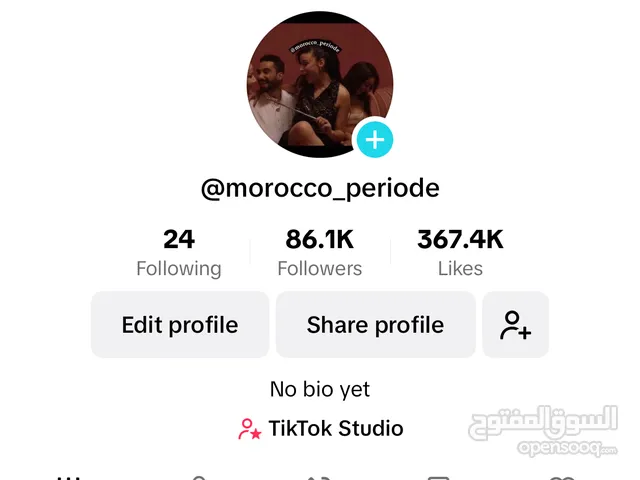The height and width of the screenshot is (480, 640).
Task: Open the 367.4K Likes details
Action: [460, 252]
